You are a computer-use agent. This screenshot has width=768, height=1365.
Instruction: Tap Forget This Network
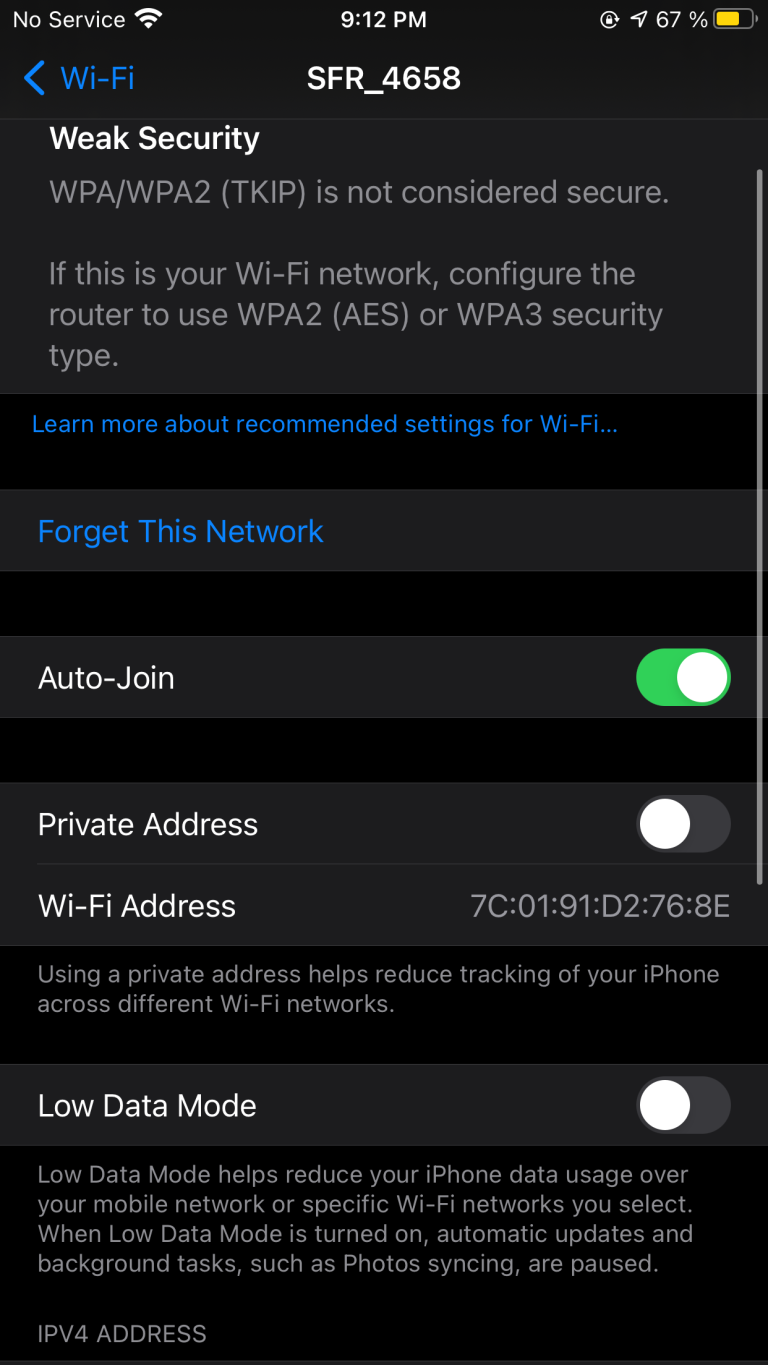tap(180, 531)
